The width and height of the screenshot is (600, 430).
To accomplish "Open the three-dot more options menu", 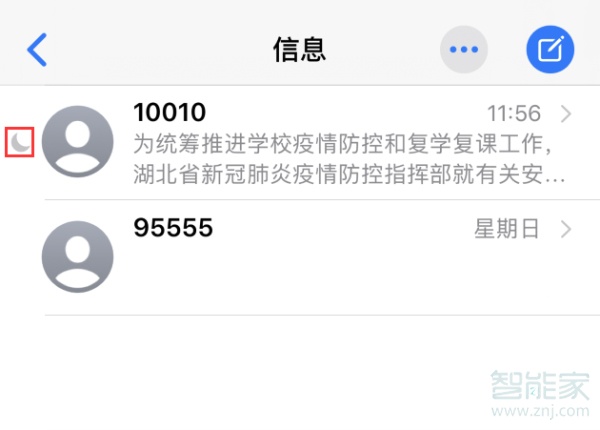I will coord(464,49).
